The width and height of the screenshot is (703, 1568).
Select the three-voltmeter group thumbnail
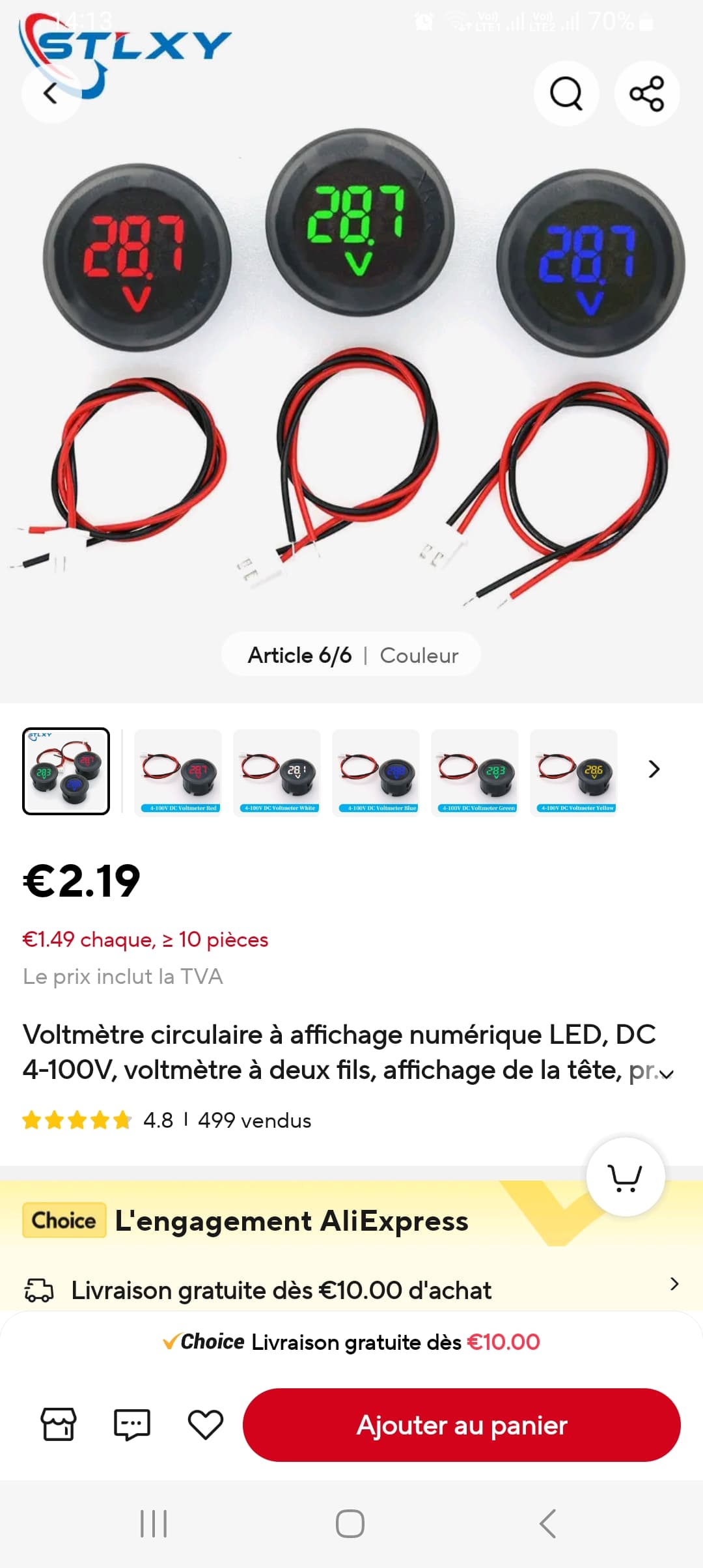pos(66,772)
